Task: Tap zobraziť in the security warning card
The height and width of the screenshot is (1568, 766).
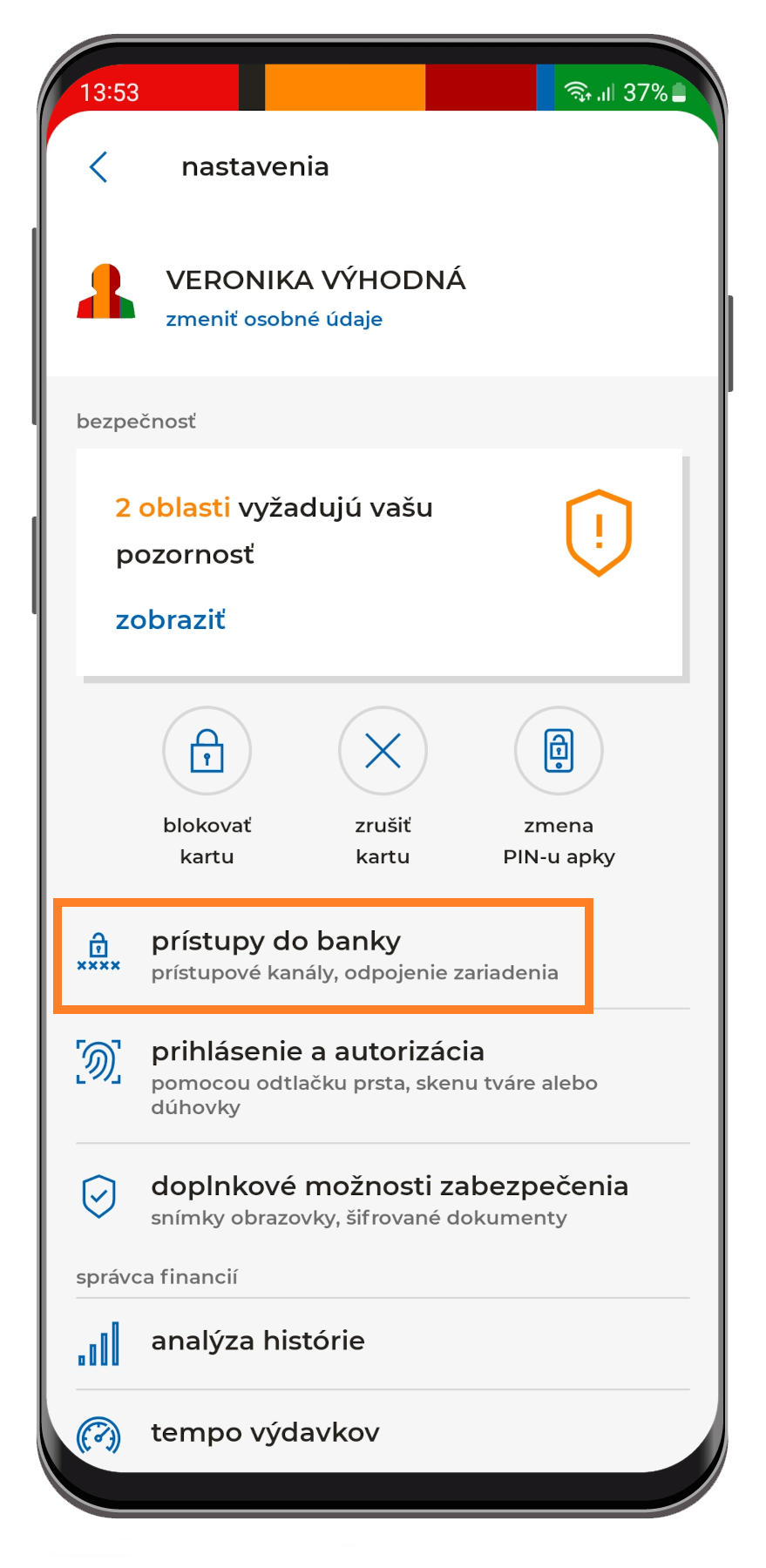Action: (171, 620)
